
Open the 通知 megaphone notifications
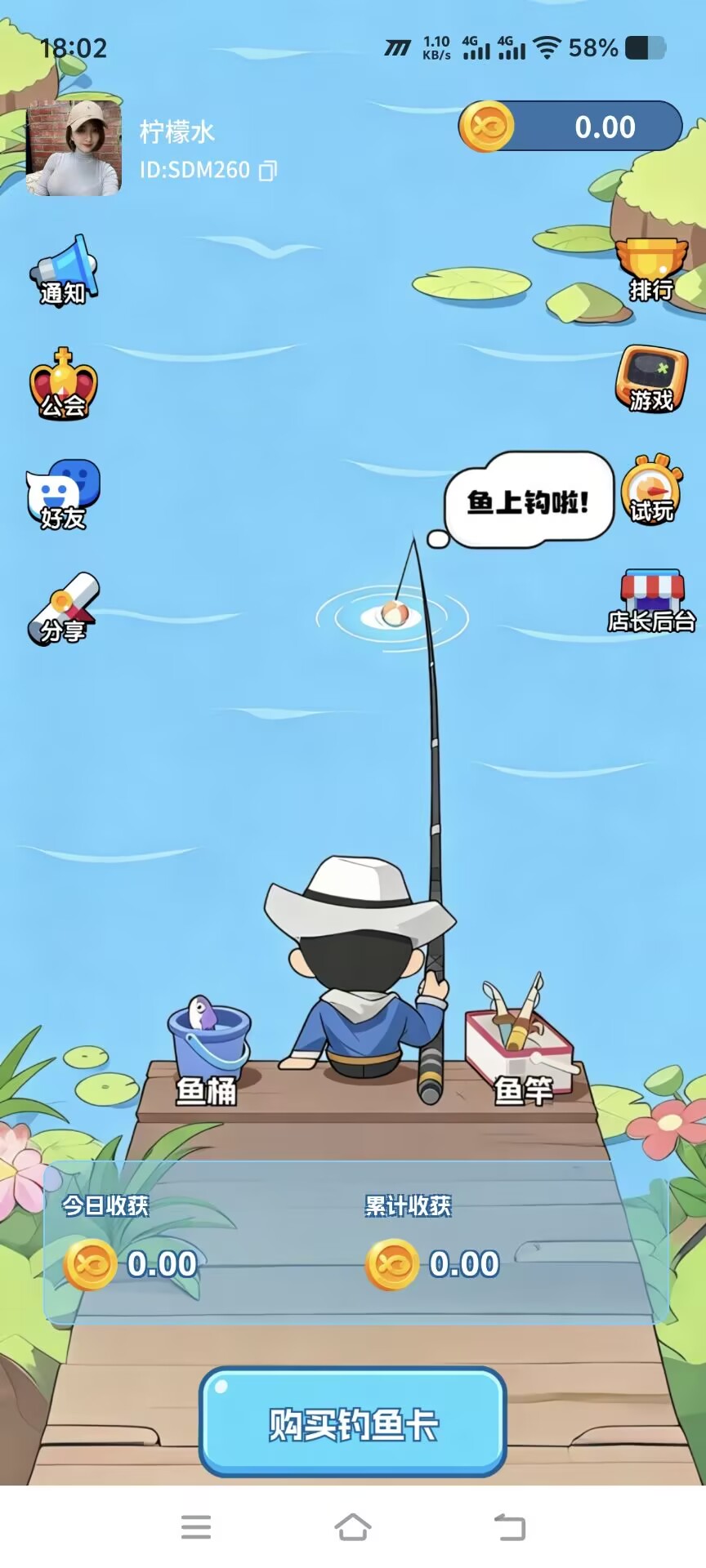tap(65, 271)
